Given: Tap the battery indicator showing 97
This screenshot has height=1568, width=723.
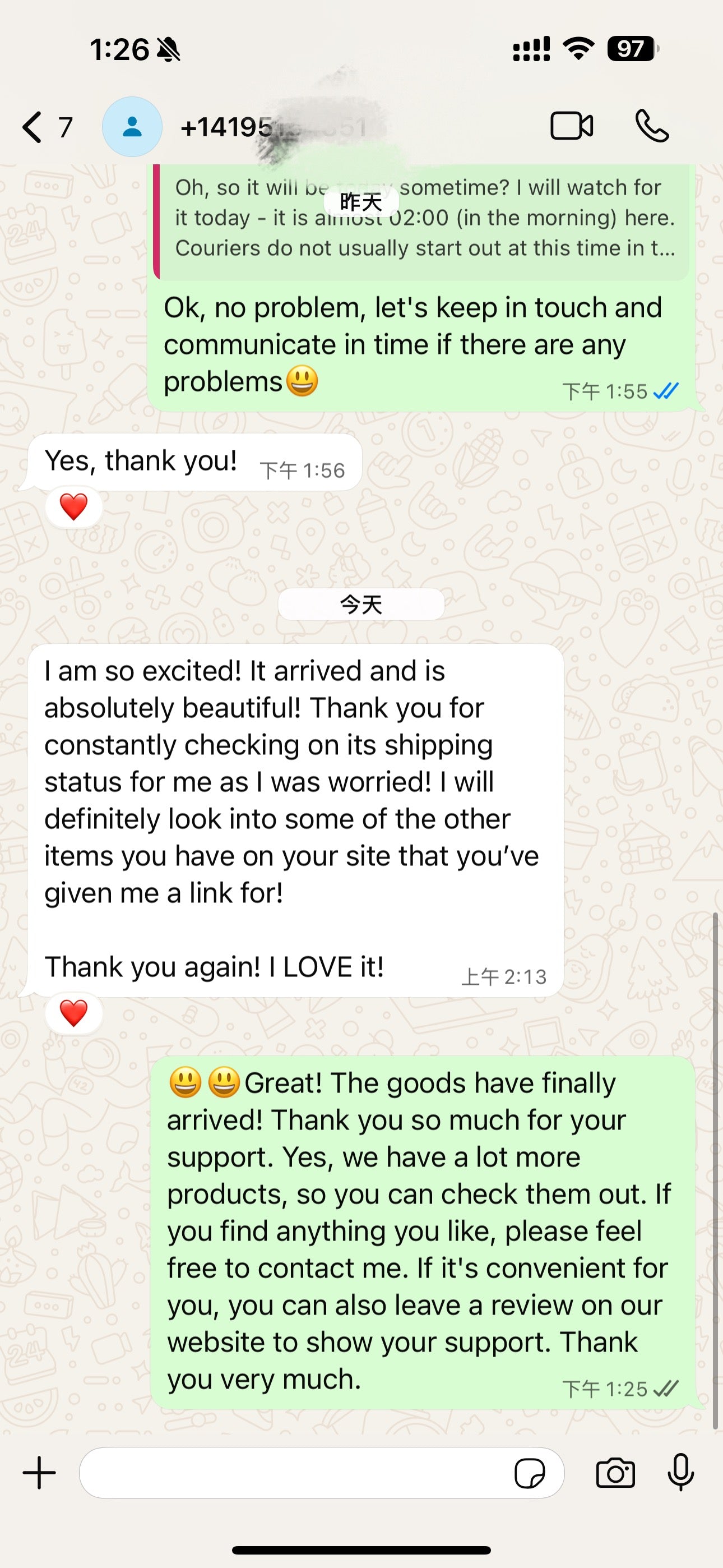Looking at the screenshot, I should coord(631,48).
